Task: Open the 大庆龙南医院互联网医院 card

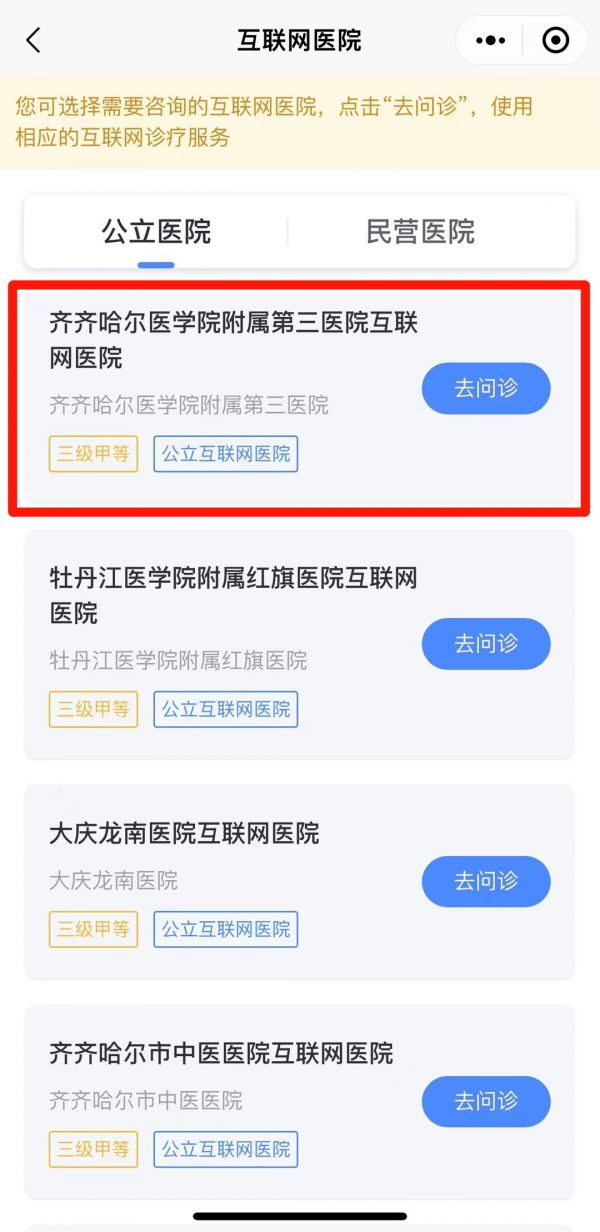Action: 185,833
